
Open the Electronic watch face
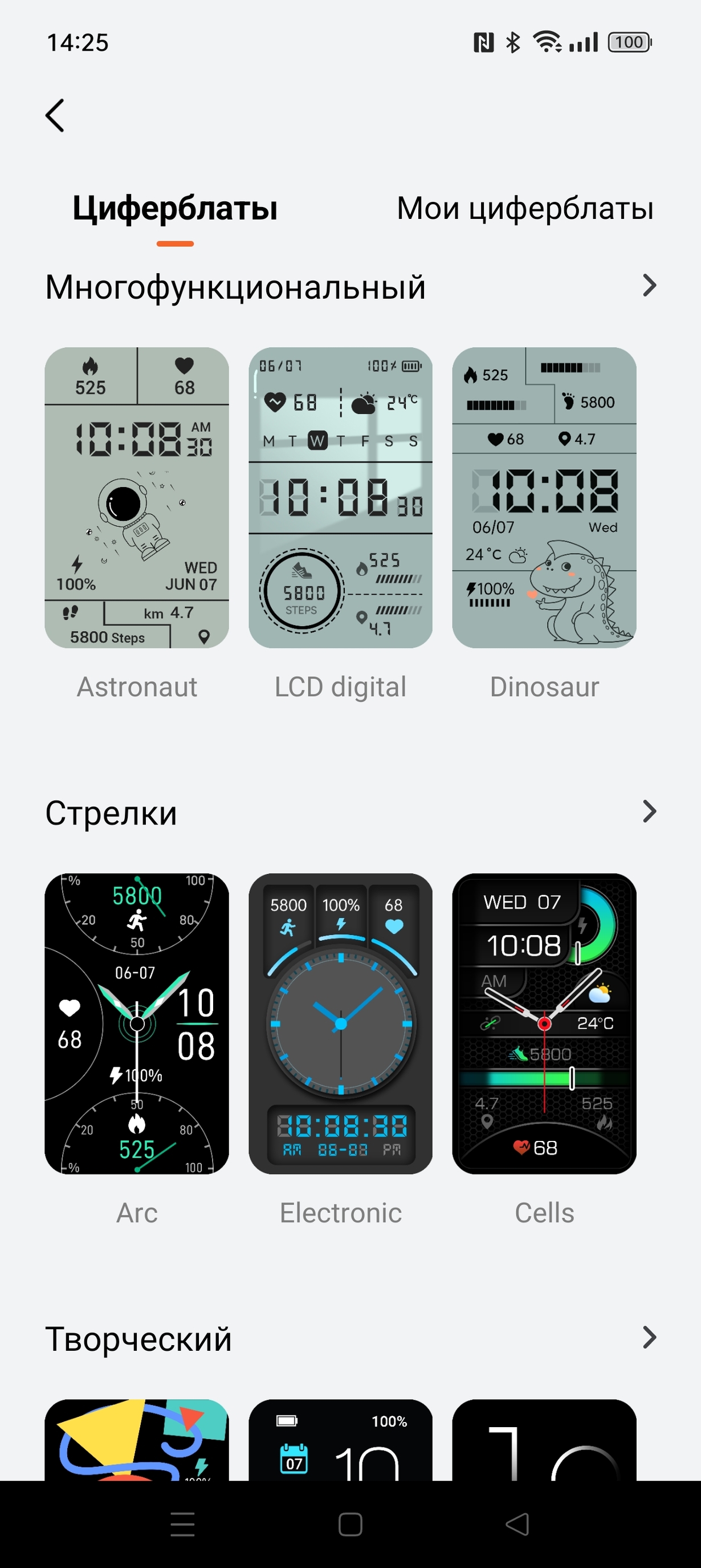340,1023
